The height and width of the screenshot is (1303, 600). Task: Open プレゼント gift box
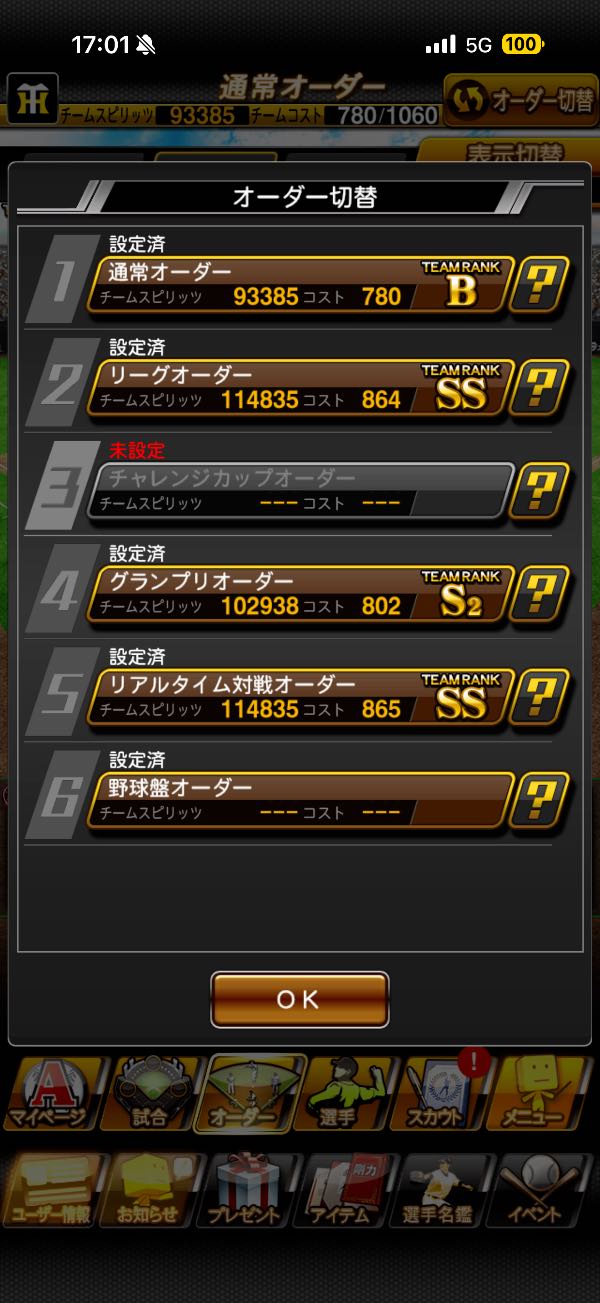[x=247, y=1190]
